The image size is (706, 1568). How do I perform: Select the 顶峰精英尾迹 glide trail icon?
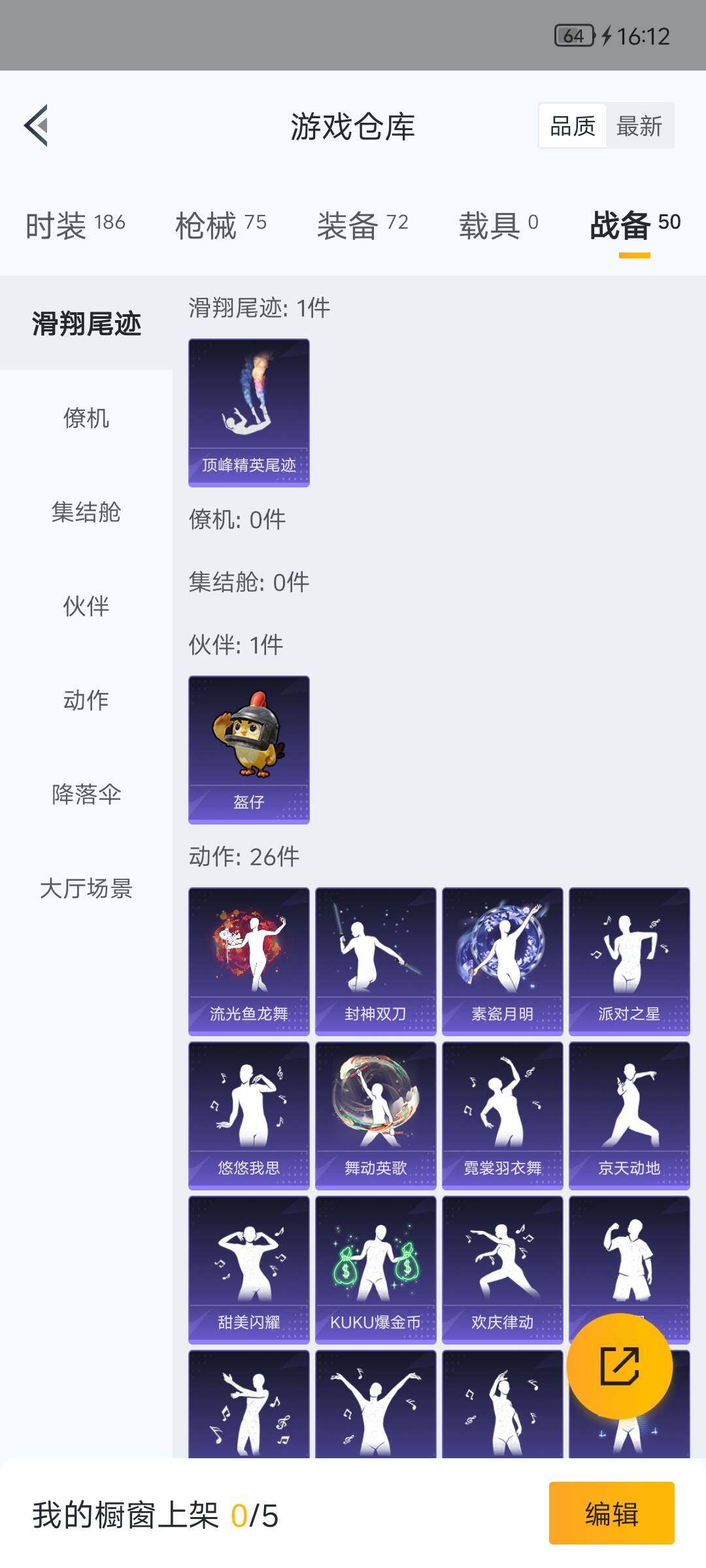click(248, 412)
